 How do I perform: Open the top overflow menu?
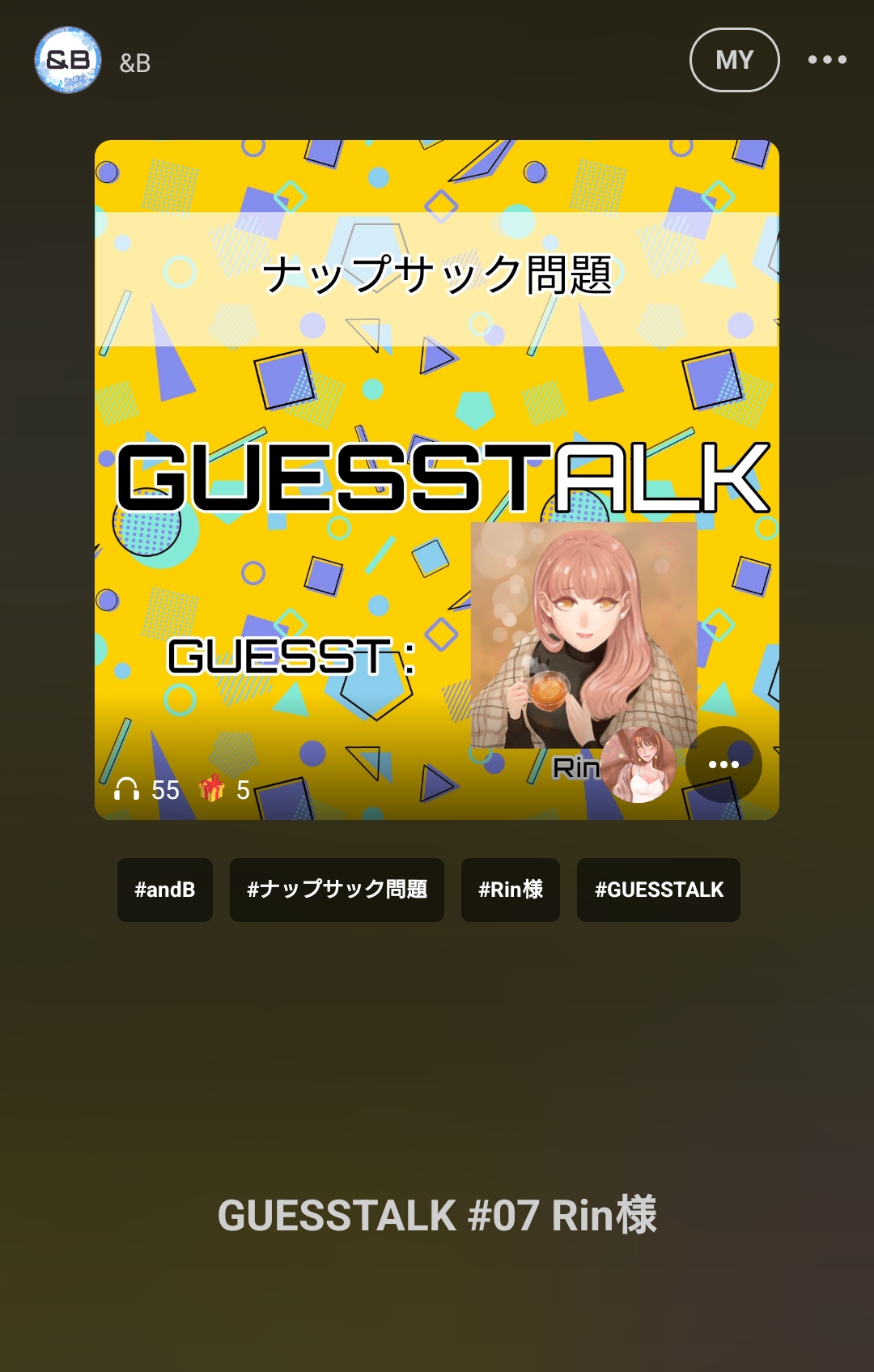[827, 60]
